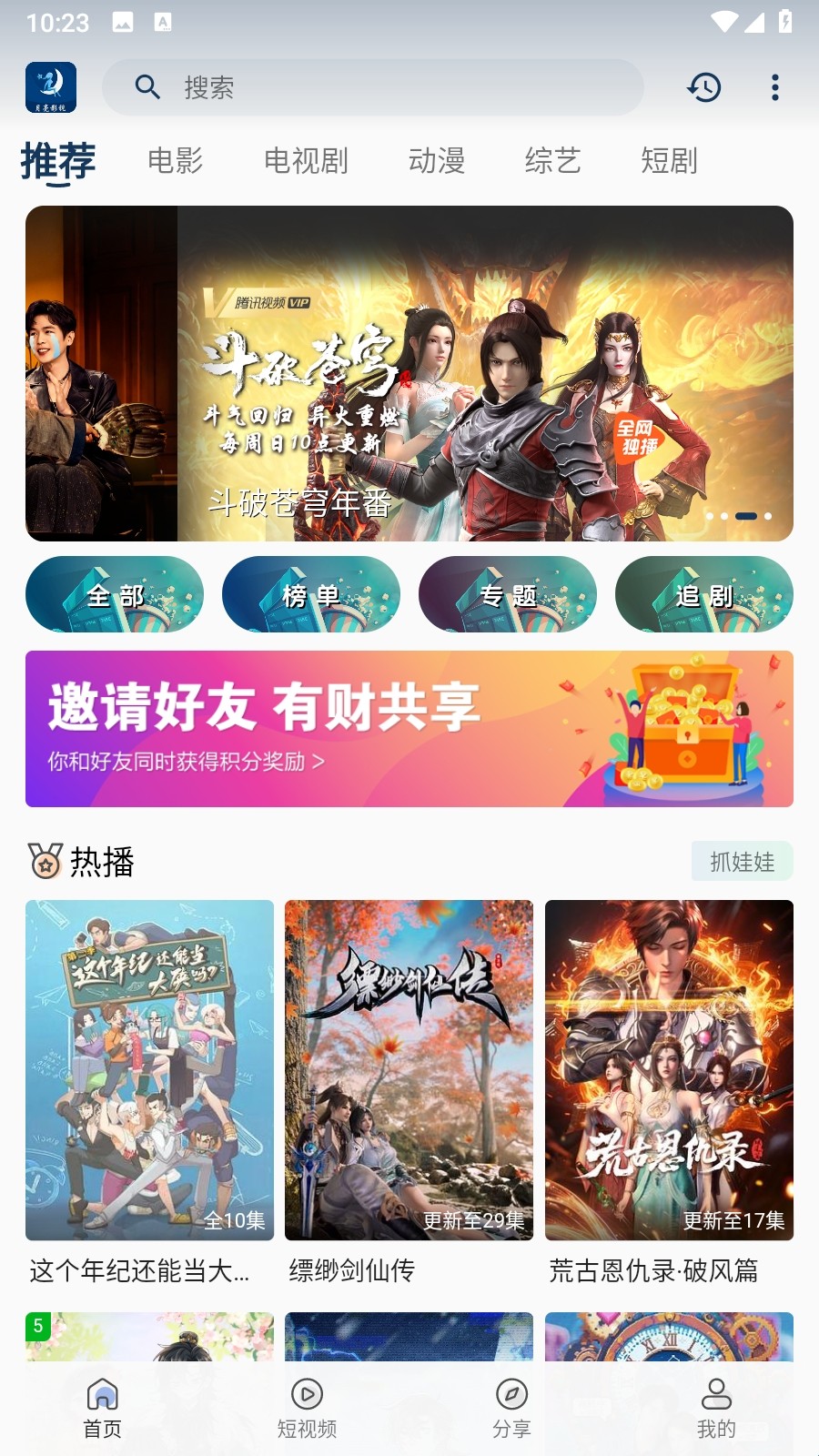Open the 追剧 button
This screenshot has width=819, height=1456.
tap(704, 595)
